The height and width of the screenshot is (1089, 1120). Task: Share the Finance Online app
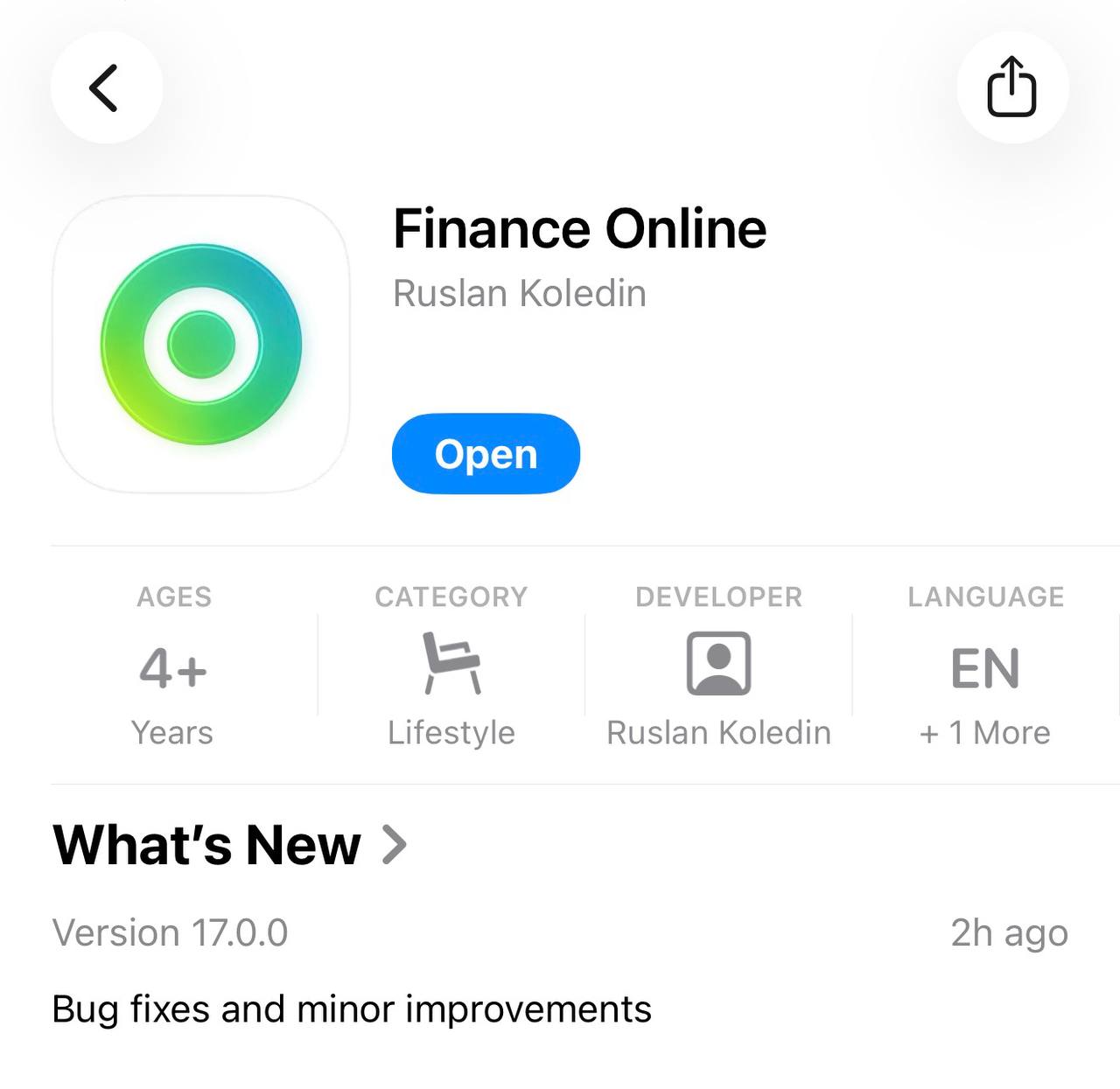click(1011, 87)
